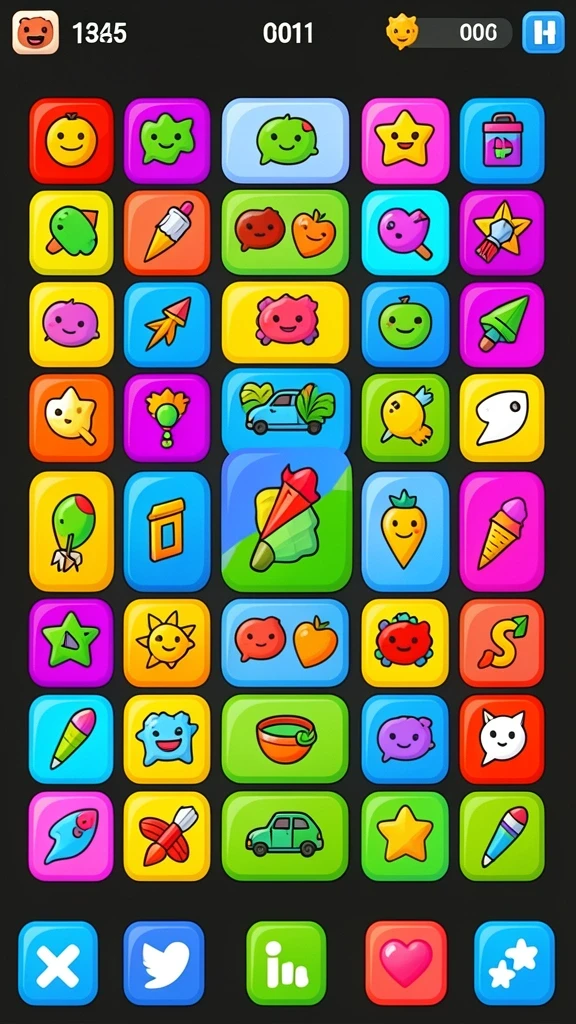Tap the red heart button
Viewport: 576px width, 1024px height.
[x=406, y=963]
